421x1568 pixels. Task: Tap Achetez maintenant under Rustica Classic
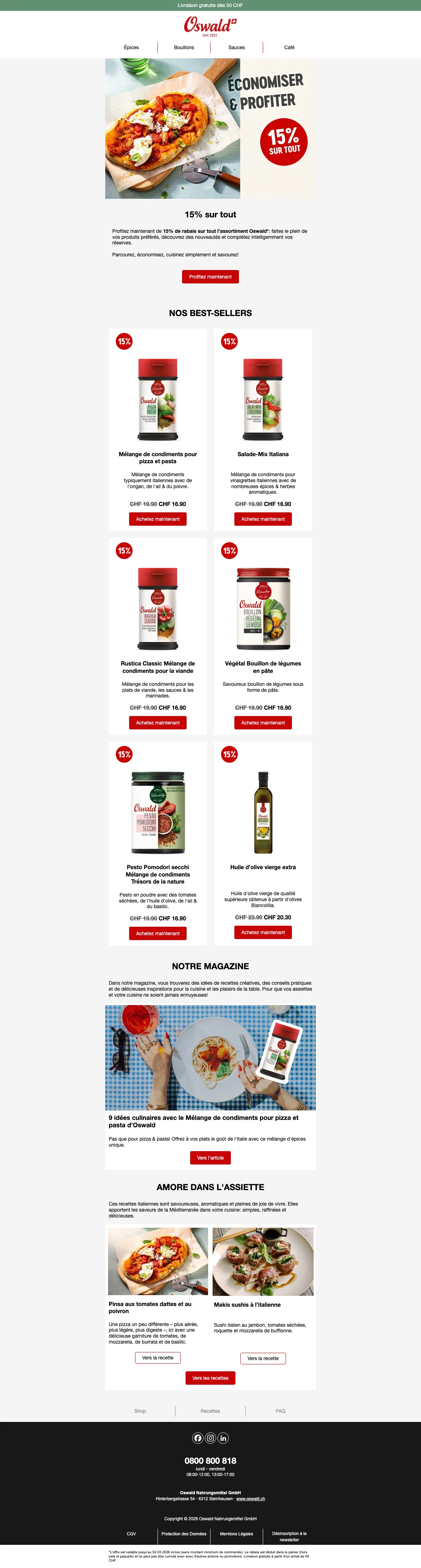[158, 722]
